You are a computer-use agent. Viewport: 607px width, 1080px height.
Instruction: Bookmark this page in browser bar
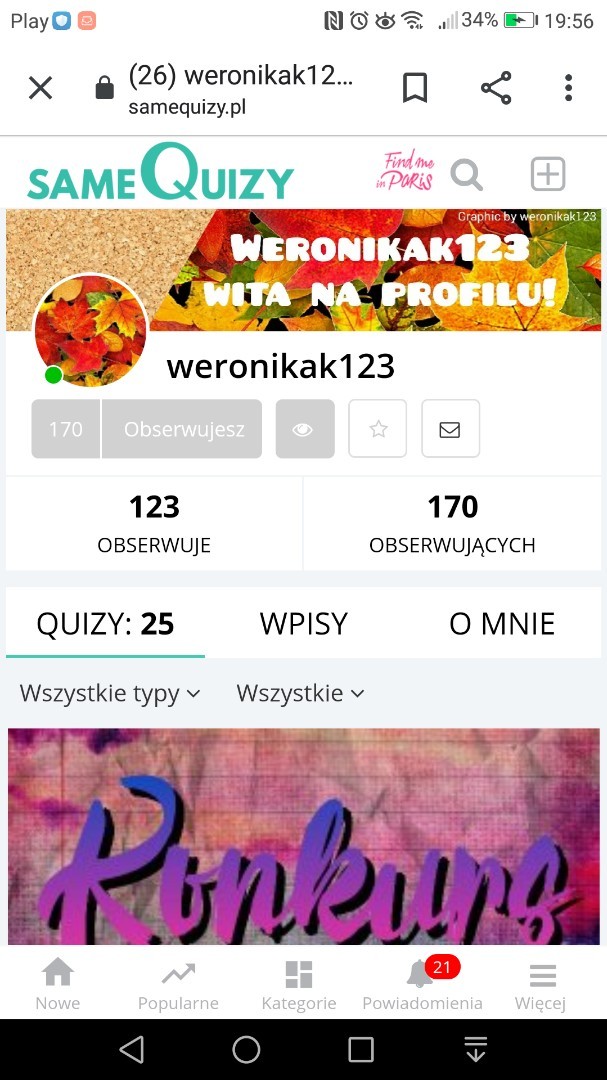(x=415, y=88)
